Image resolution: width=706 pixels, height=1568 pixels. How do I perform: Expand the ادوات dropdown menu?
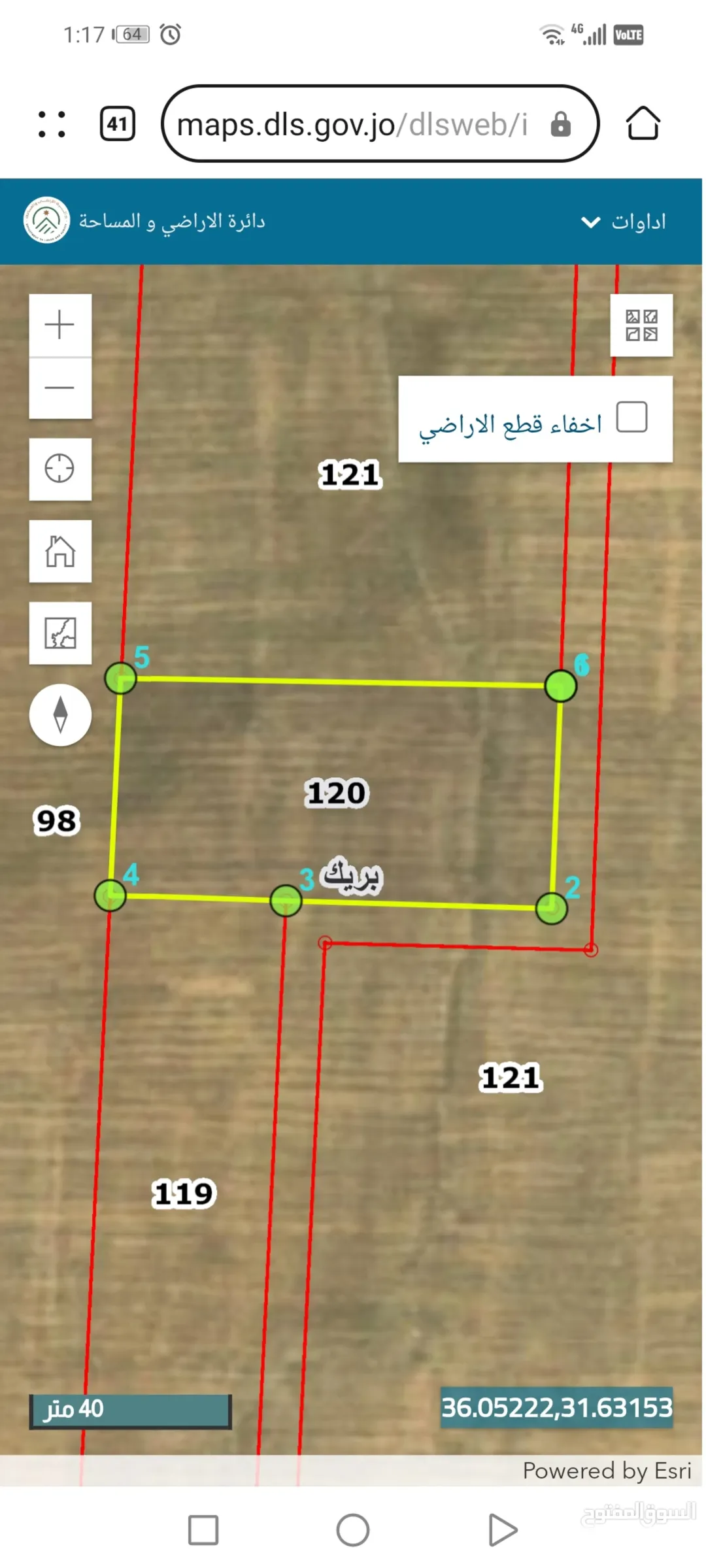tap(624, 222)
